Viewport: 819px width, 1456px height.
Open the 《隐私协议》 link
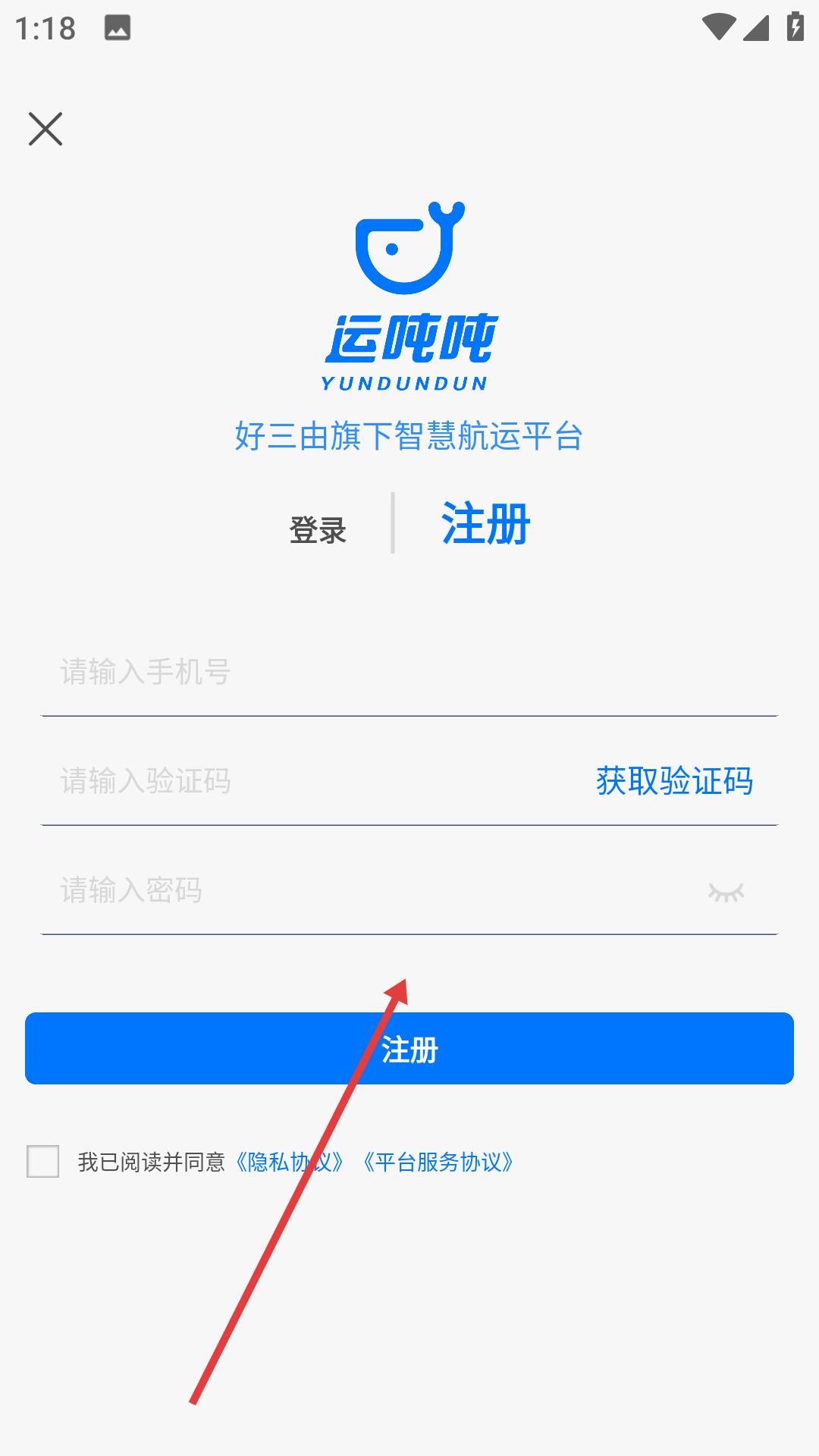click(290, 1162)
